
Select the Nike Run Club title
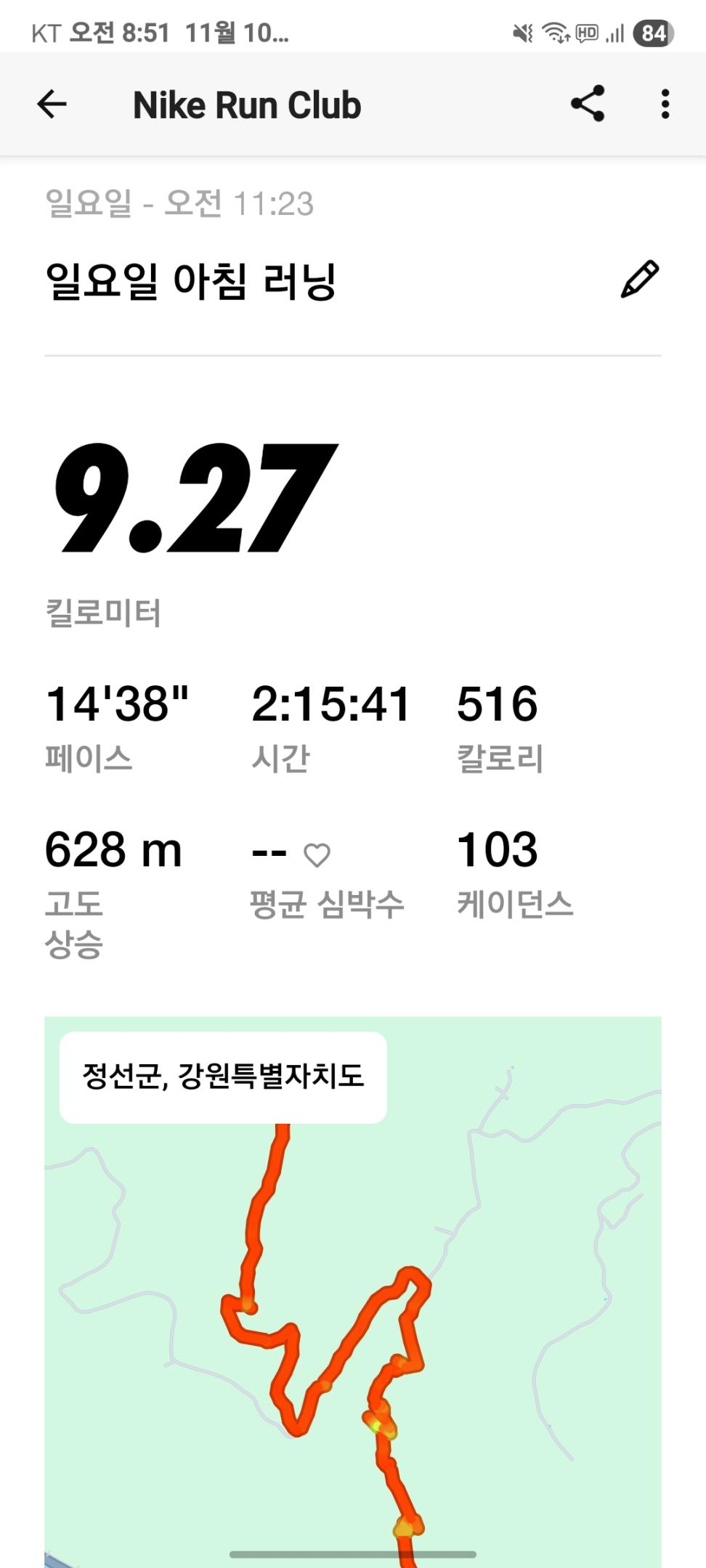tap(247, 105)
